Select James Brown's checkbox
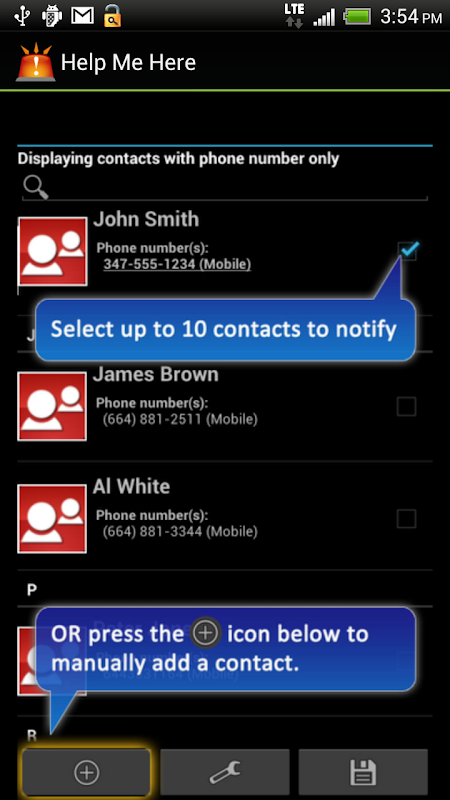This screenshot has height=800, width=450. click(407, 407)
